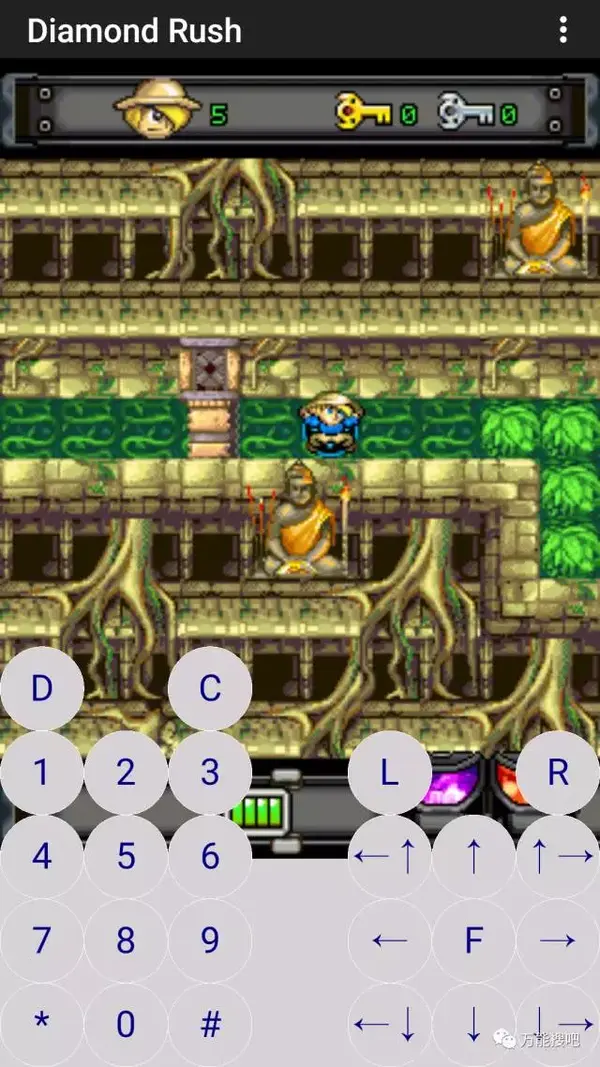Tap the up-left diagonal arrow button
The image size is (600, 1067).
coord(389,856)
